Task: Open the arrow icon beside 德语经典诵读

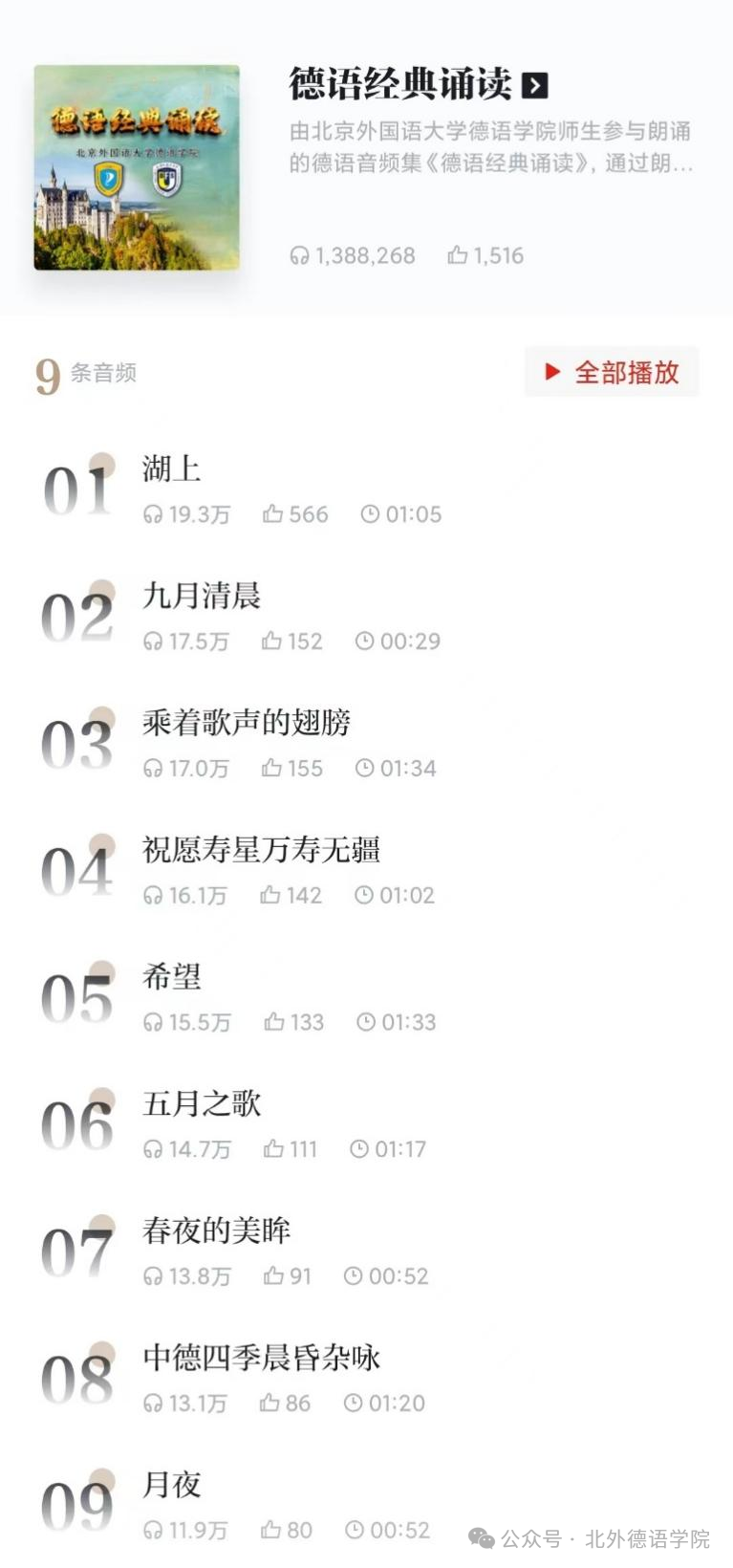Action: (535, 86)
